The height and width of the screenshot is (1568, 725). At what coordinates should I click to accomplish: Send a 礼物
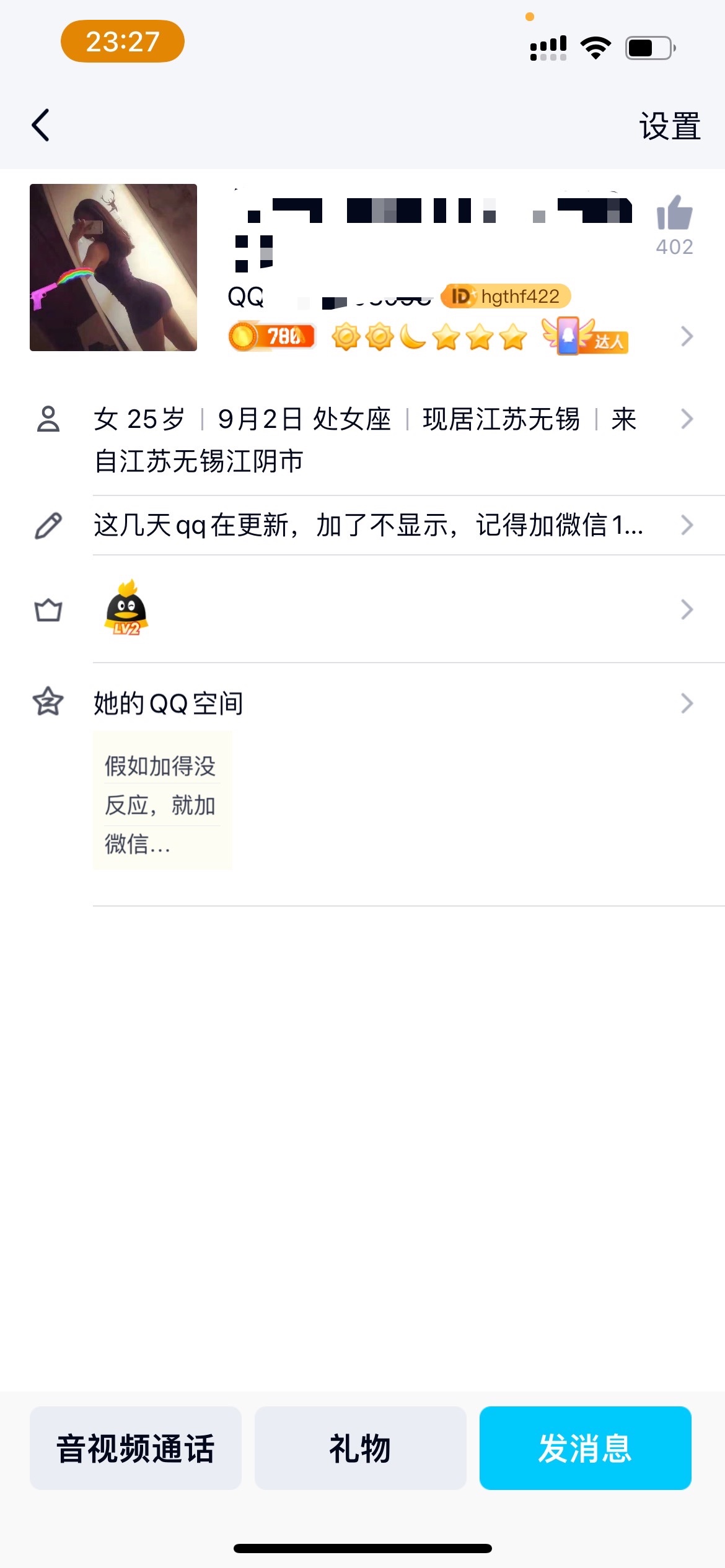coord(360,1448)
